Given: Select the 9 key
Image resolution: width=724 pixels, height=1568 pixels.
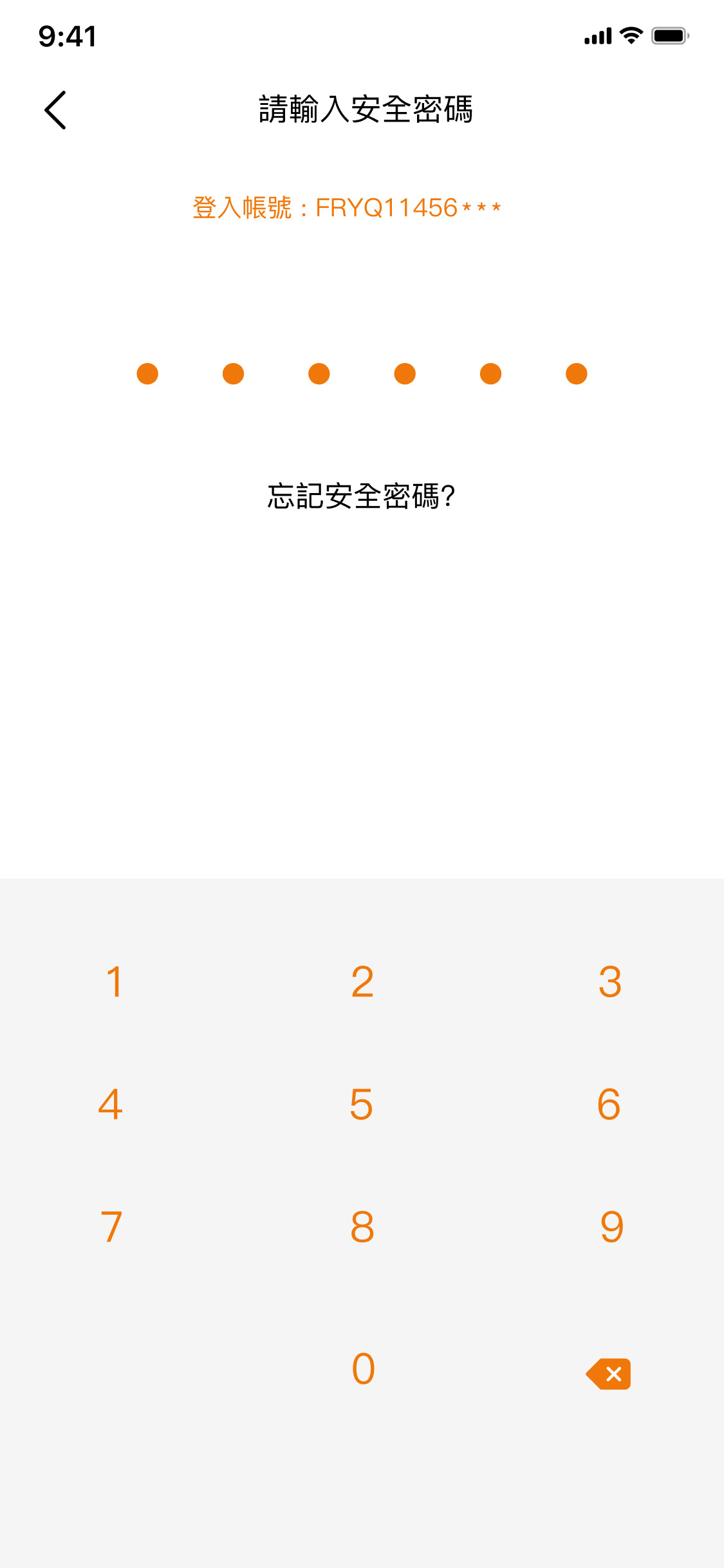Looking at the screenshot, I should [x=611, y=1227].
